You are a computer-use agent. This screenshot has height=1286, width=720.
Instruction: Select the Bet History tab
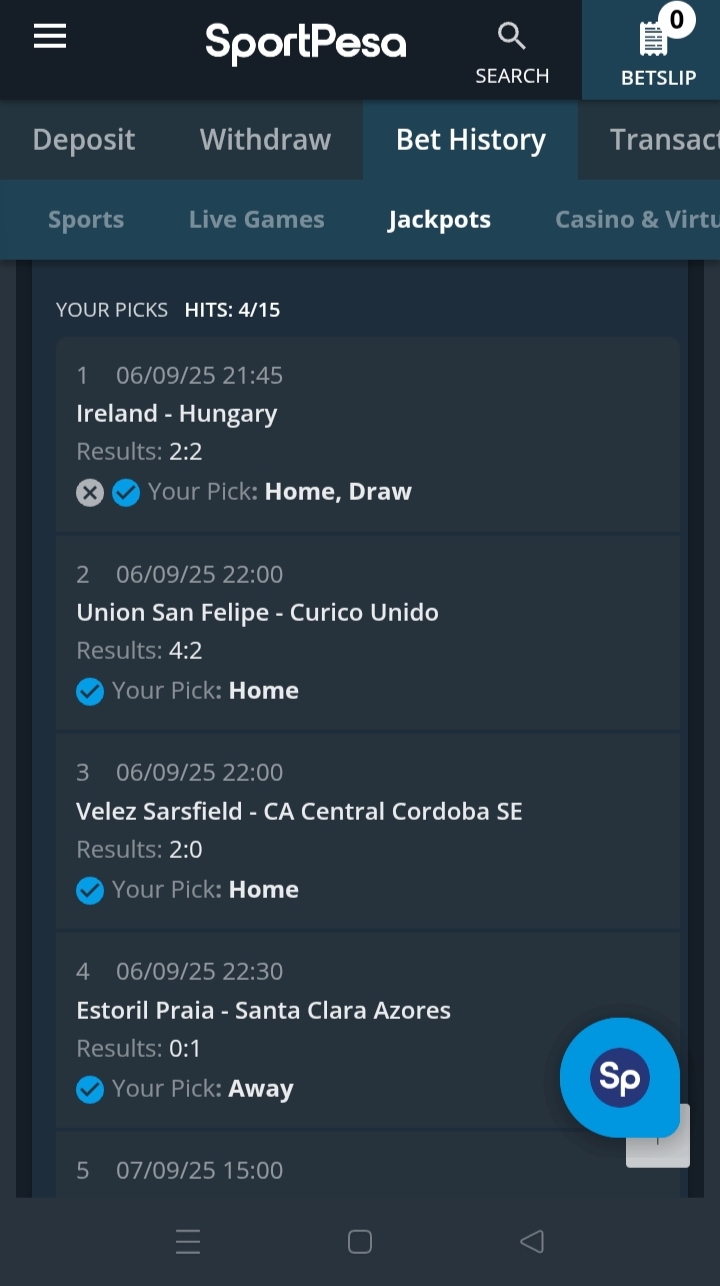click(470, 140)
